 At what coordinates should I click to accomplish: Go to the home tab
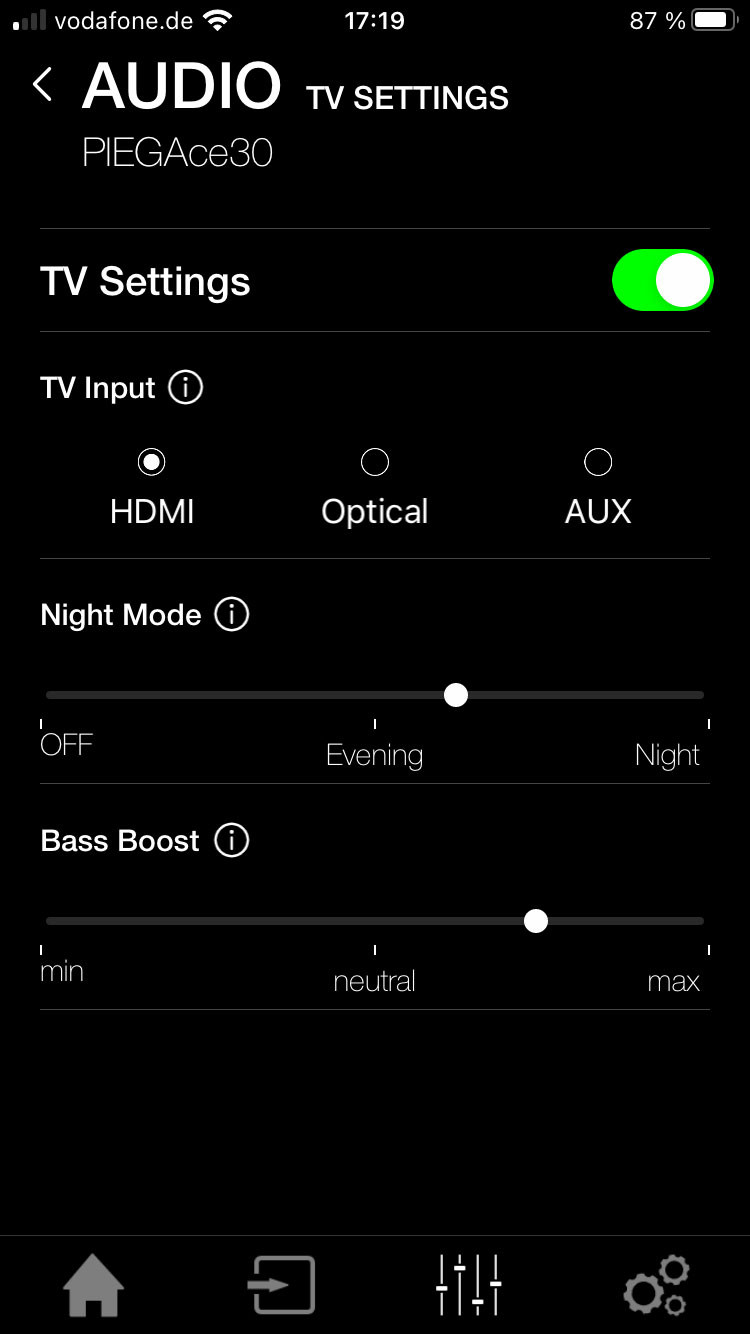[93, 1285]
